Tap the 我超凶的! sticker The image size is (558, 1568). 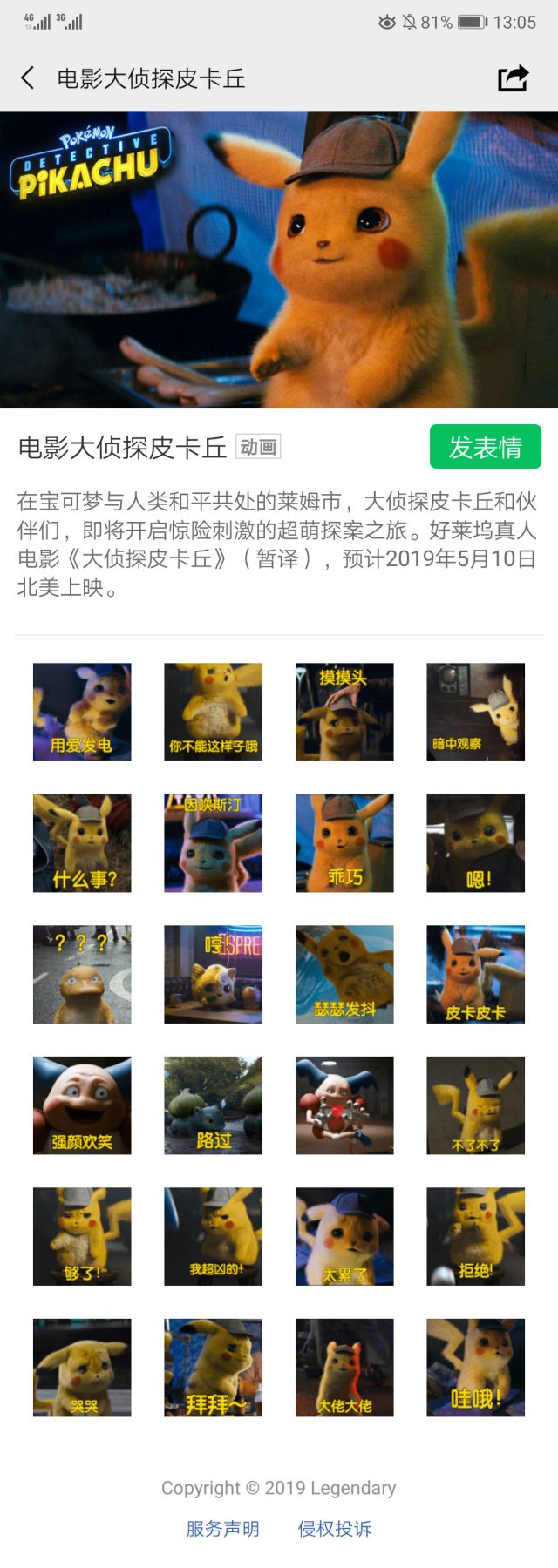point(213,1236)
